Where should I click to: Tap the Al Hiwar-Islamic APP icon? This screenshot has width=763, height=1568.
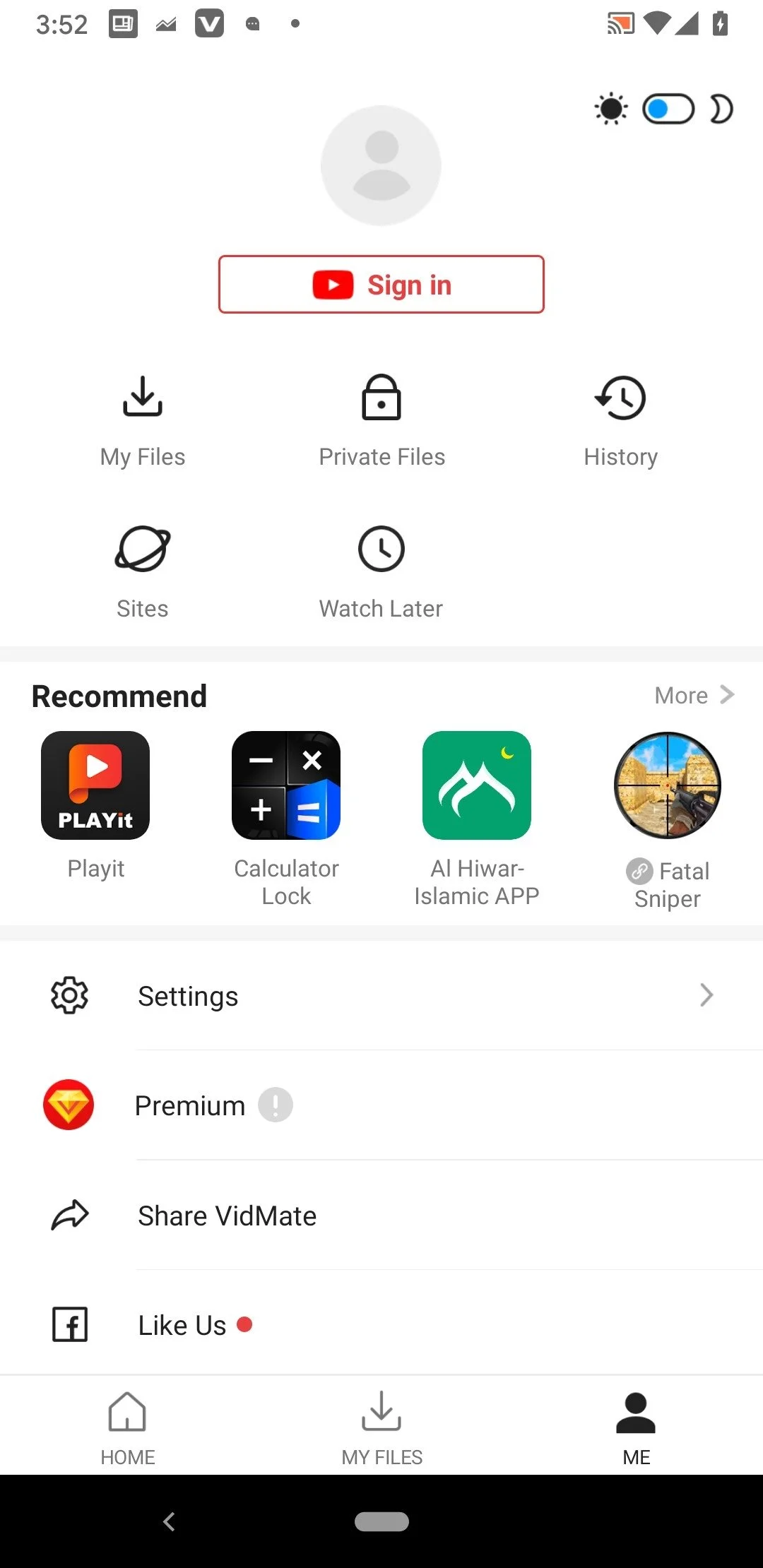(477, 785)
